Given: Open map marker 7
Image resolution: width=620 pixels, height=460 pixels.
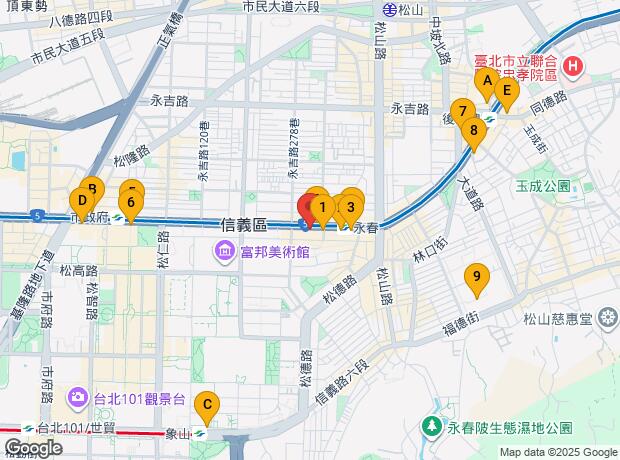Looking at the screenshot, I should pyautogui.click(x=461, y=109).
